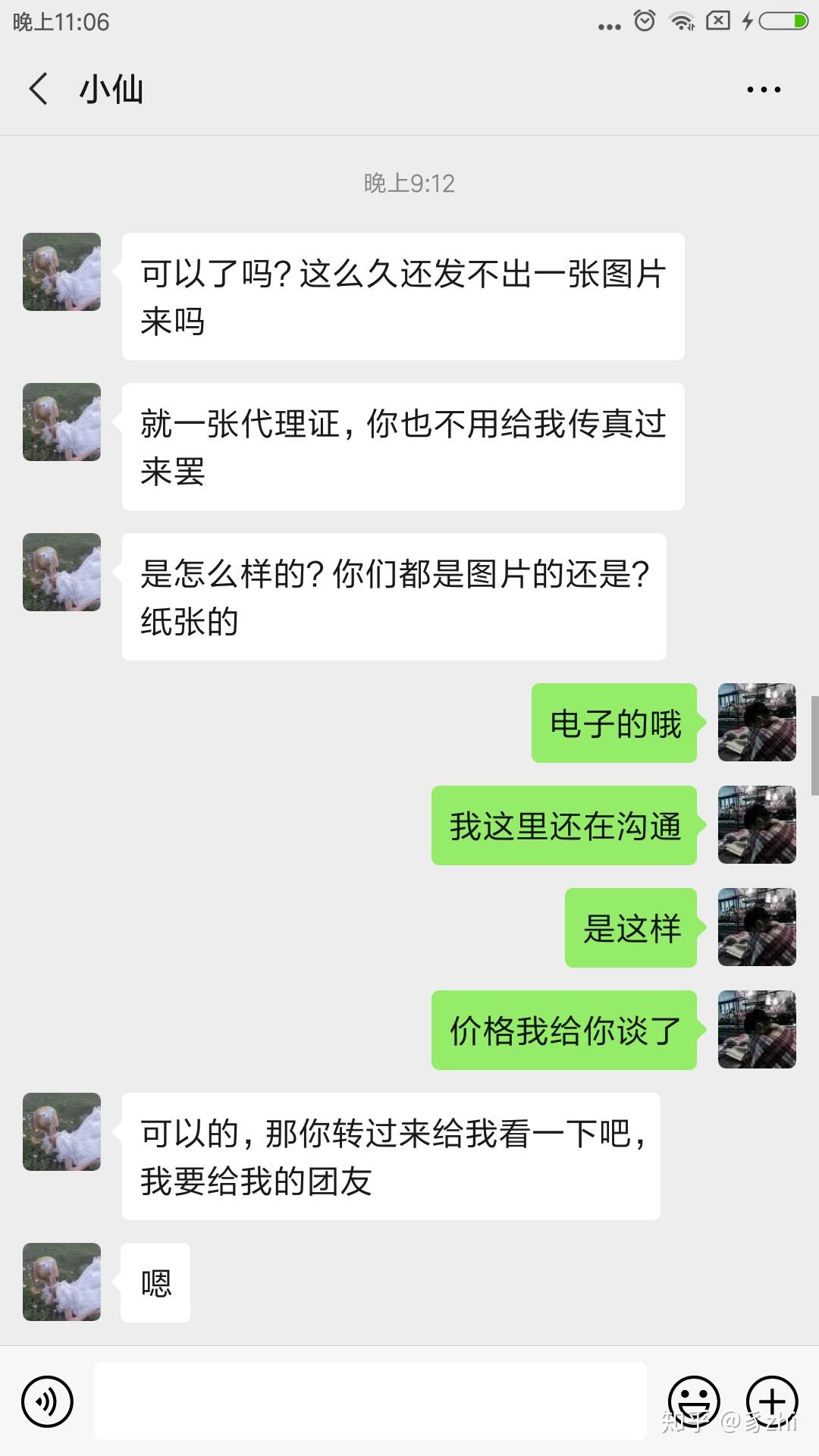
Task: Open my avatar beside 电子的哦 message
Action: point(757,722)
